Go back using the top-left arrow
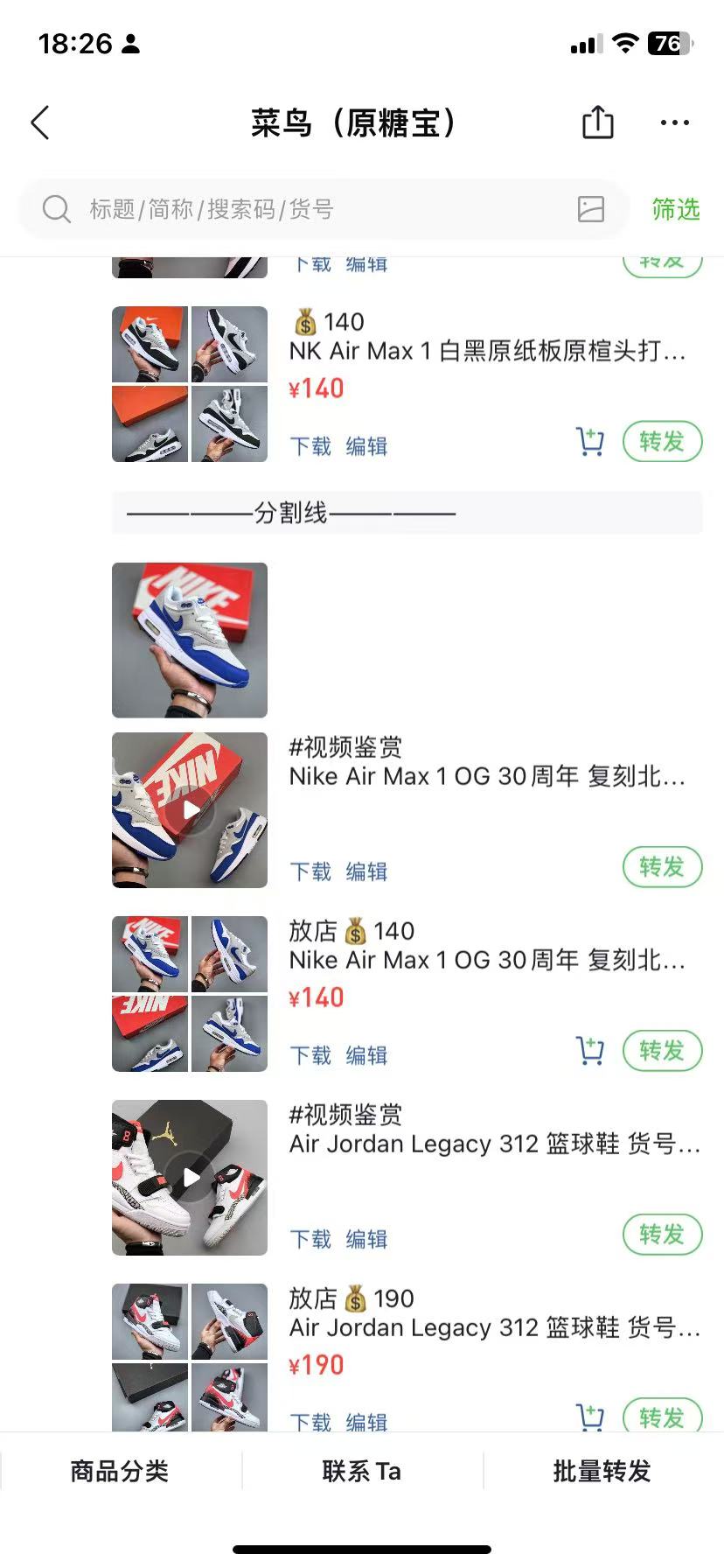724x1568 pixels. [x=40, y=123]
